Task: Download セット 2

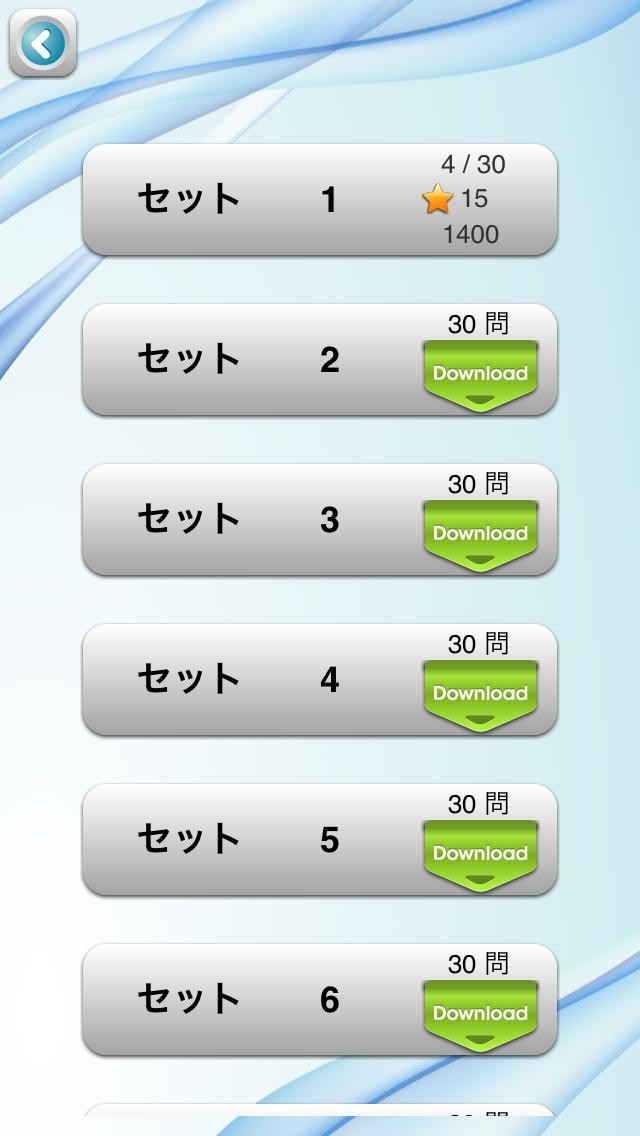Action: (480, 374)
